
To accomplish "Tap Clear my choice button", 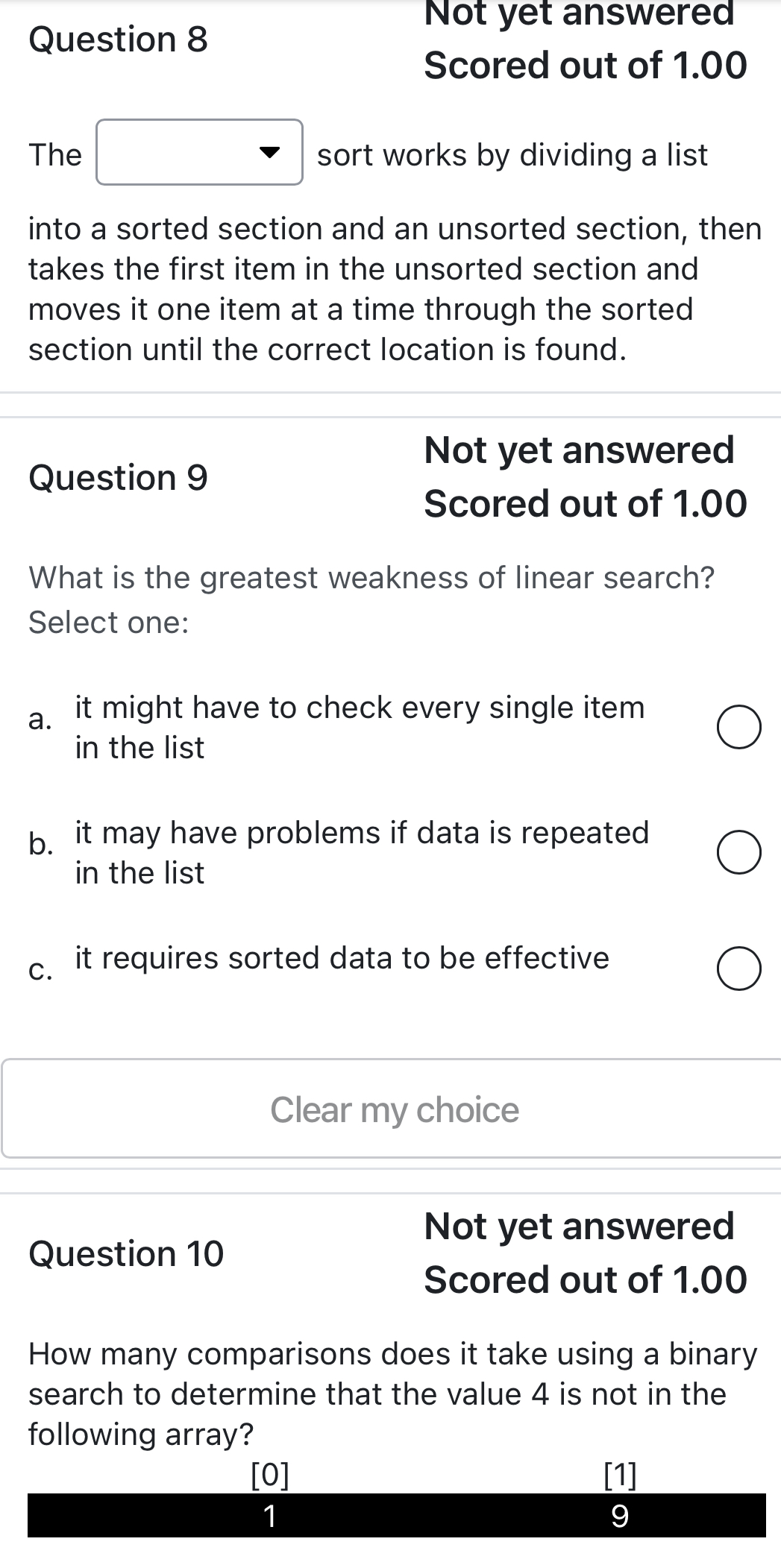I will click(x=394, y=1109).
